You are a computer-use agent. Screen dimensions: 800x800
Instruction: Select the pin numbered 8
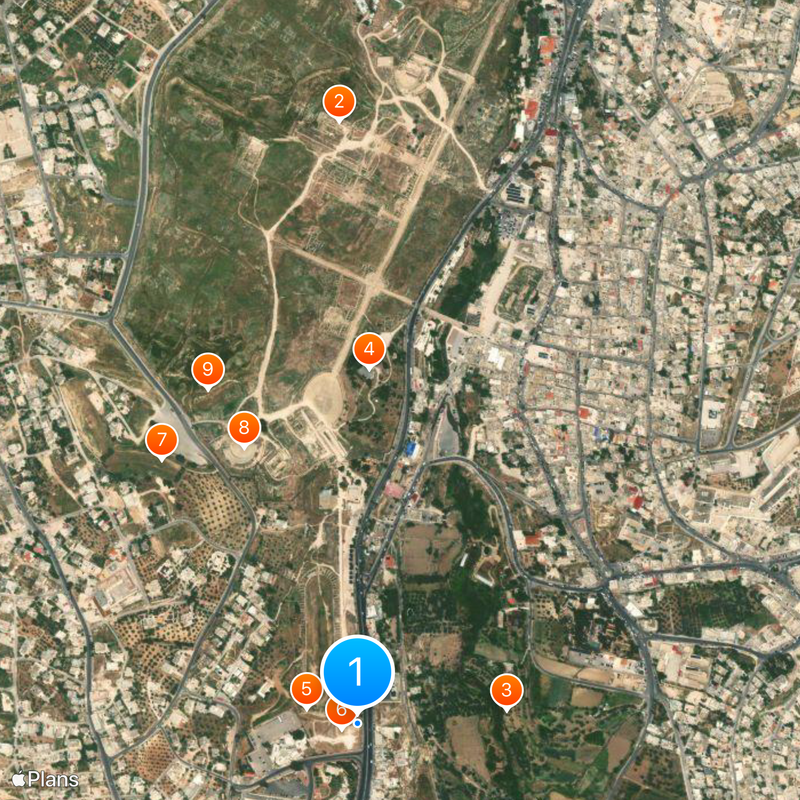click(x=244, y=429)
